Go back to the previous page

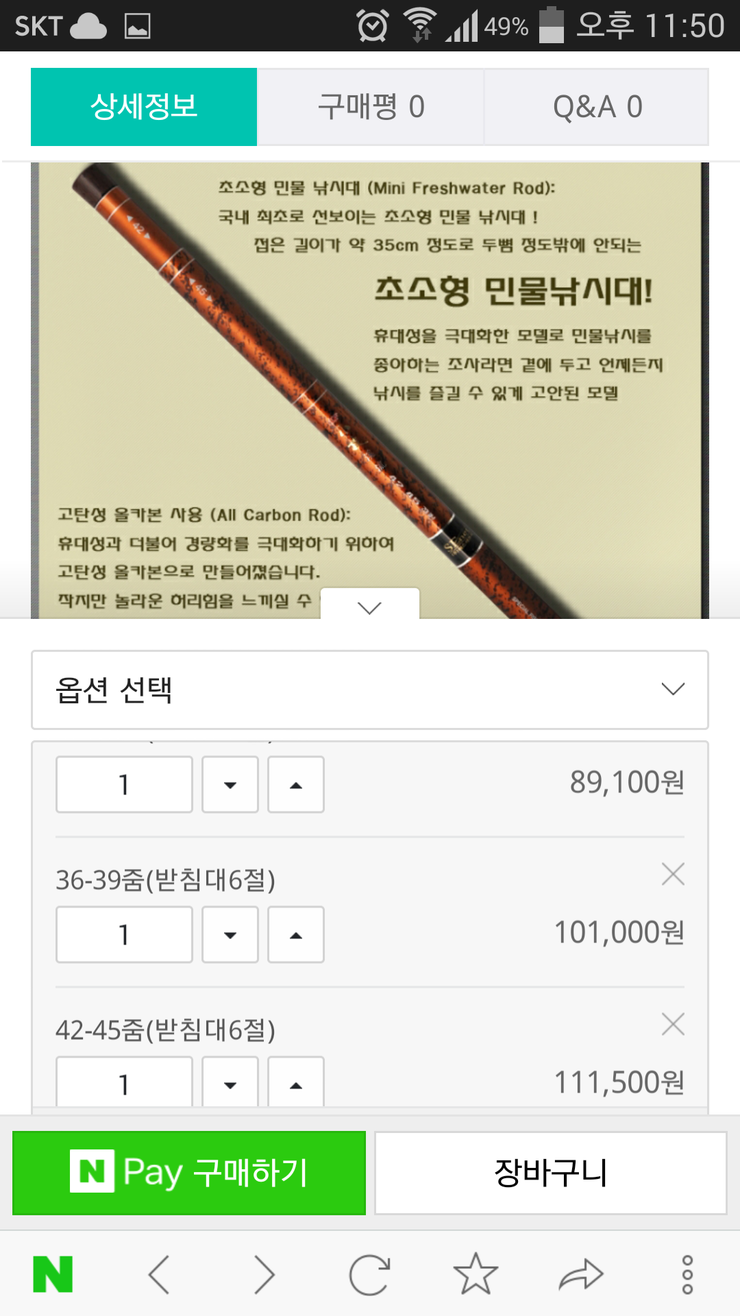coord(158,1275)
